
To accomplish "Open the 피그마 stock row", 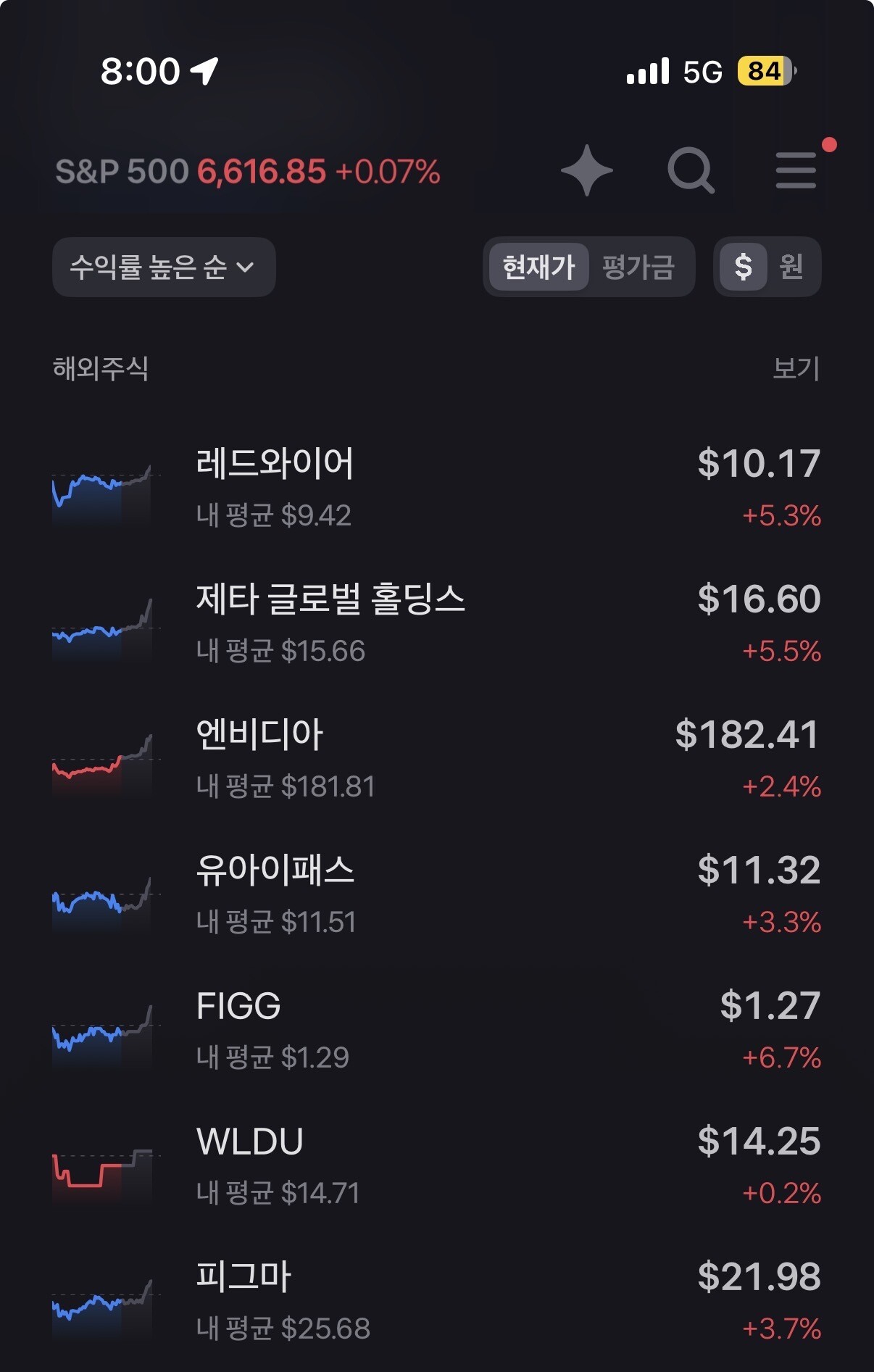I will [x=436, y=1302].
